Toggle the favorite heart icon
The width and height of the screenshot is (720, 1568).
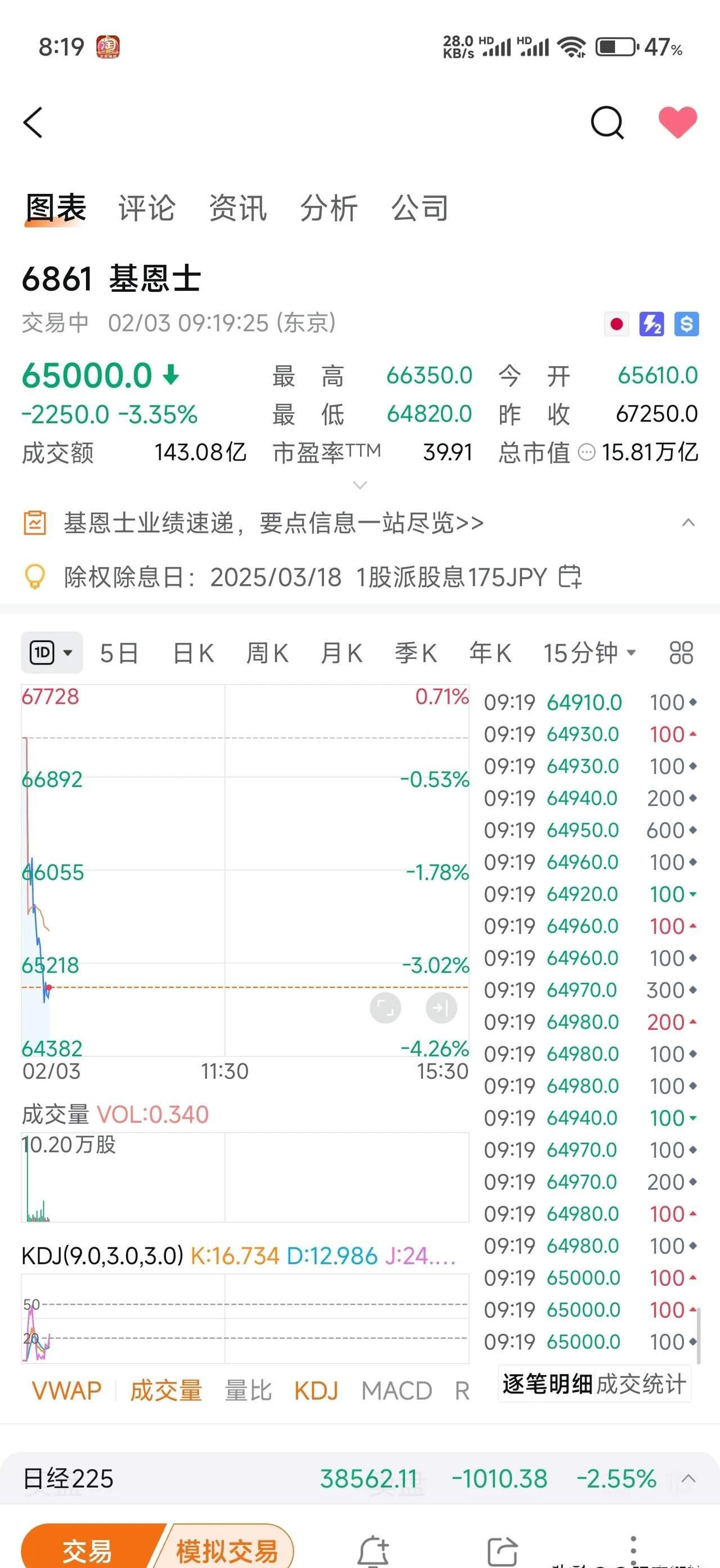coord(677,121)
